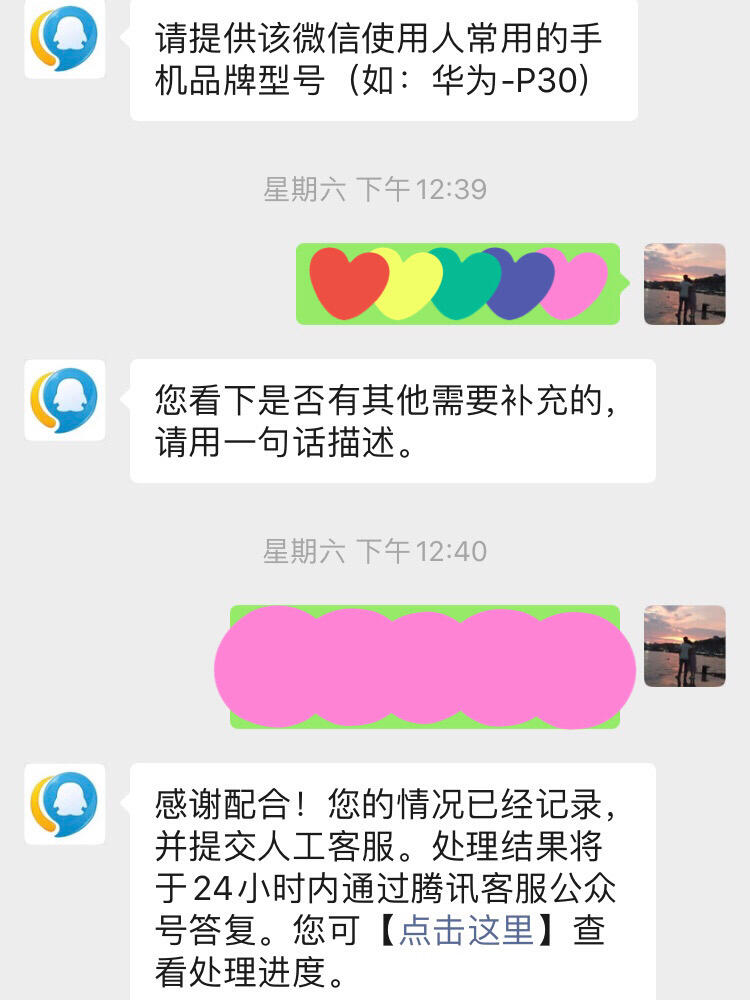Tap the rainbow hearts sticker message
This screenshot has height=1000, width=750.
pos(460,284)
